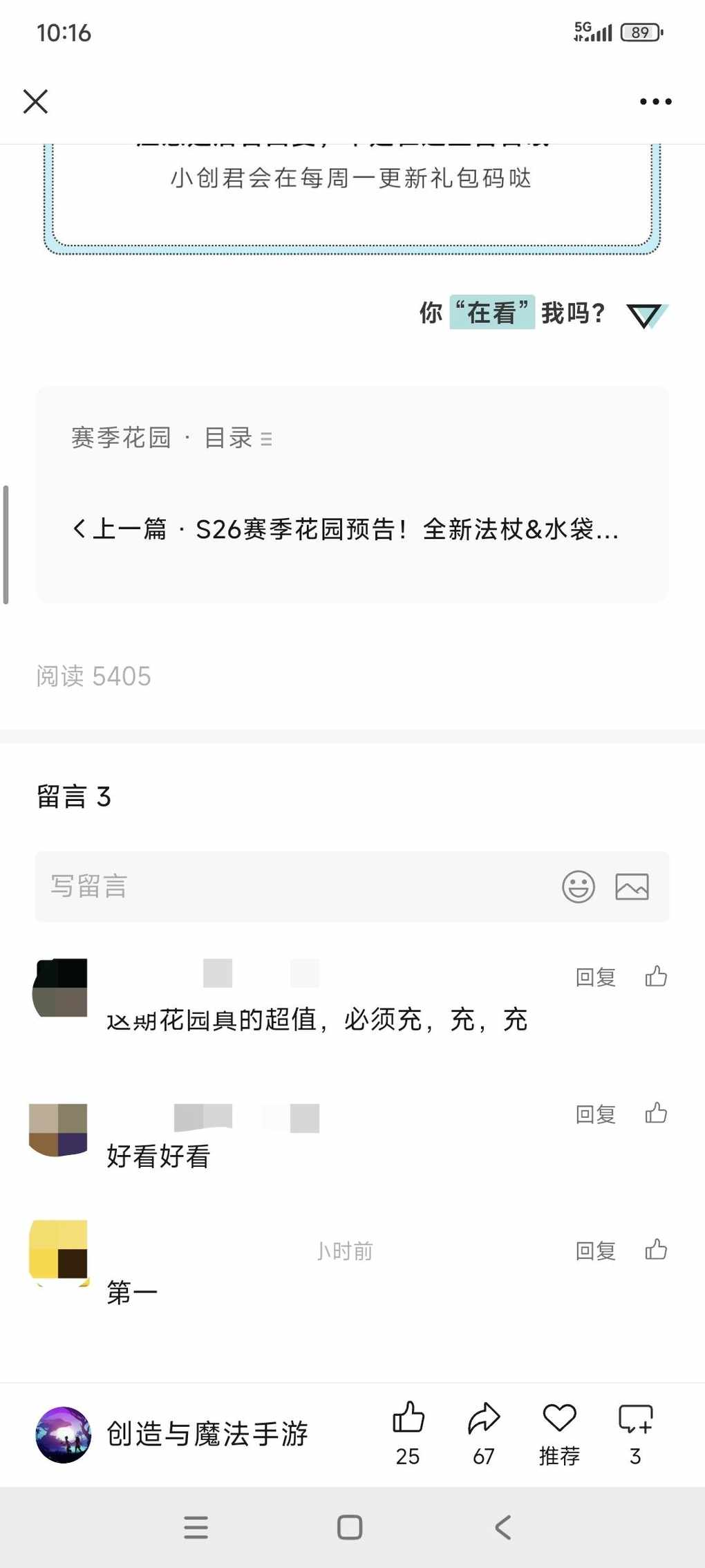Screen dimensions: 705x1568
Task: Tap the 写留言 comment field
Action: click(x=290, y=886)
